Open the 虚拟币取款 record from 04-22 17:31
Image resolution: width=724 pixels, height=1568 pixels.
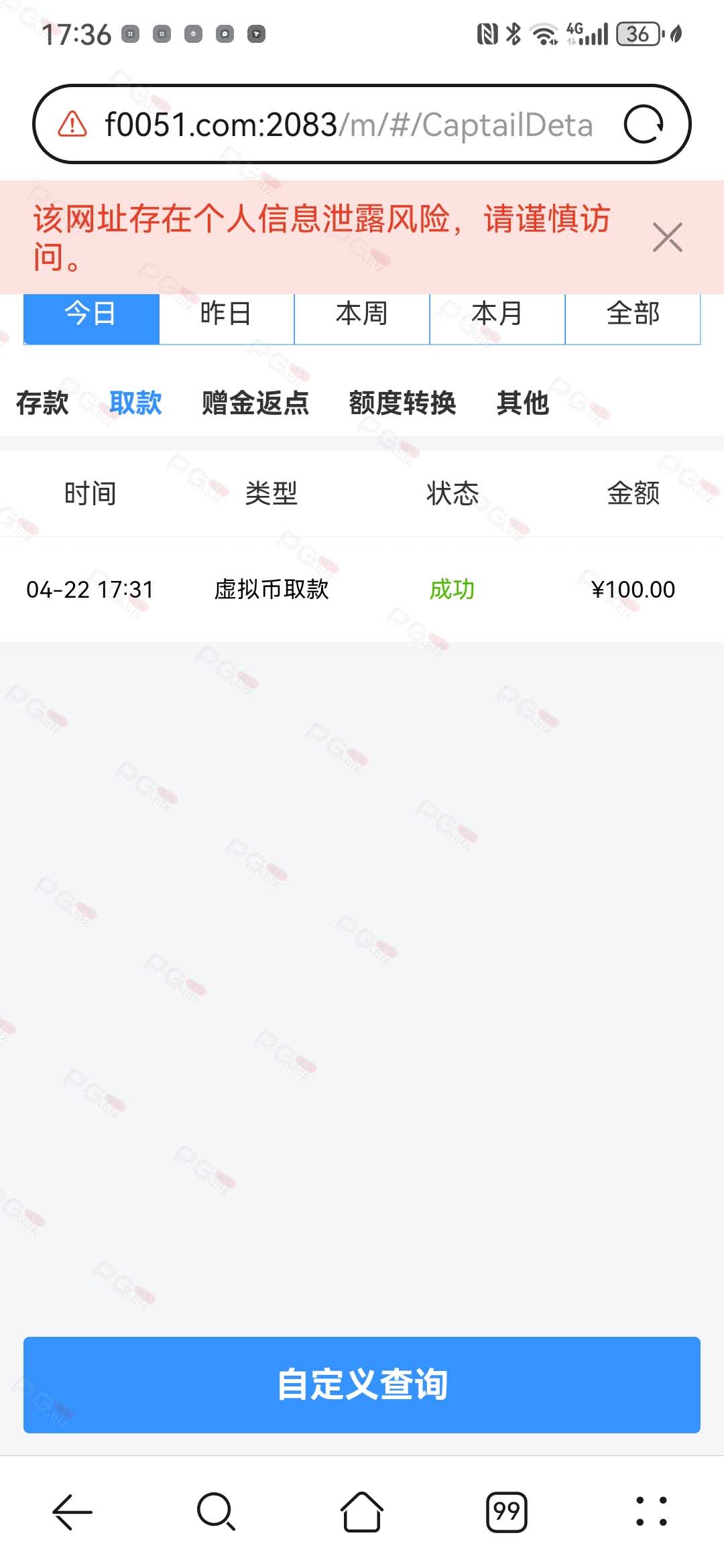point(362,590)
